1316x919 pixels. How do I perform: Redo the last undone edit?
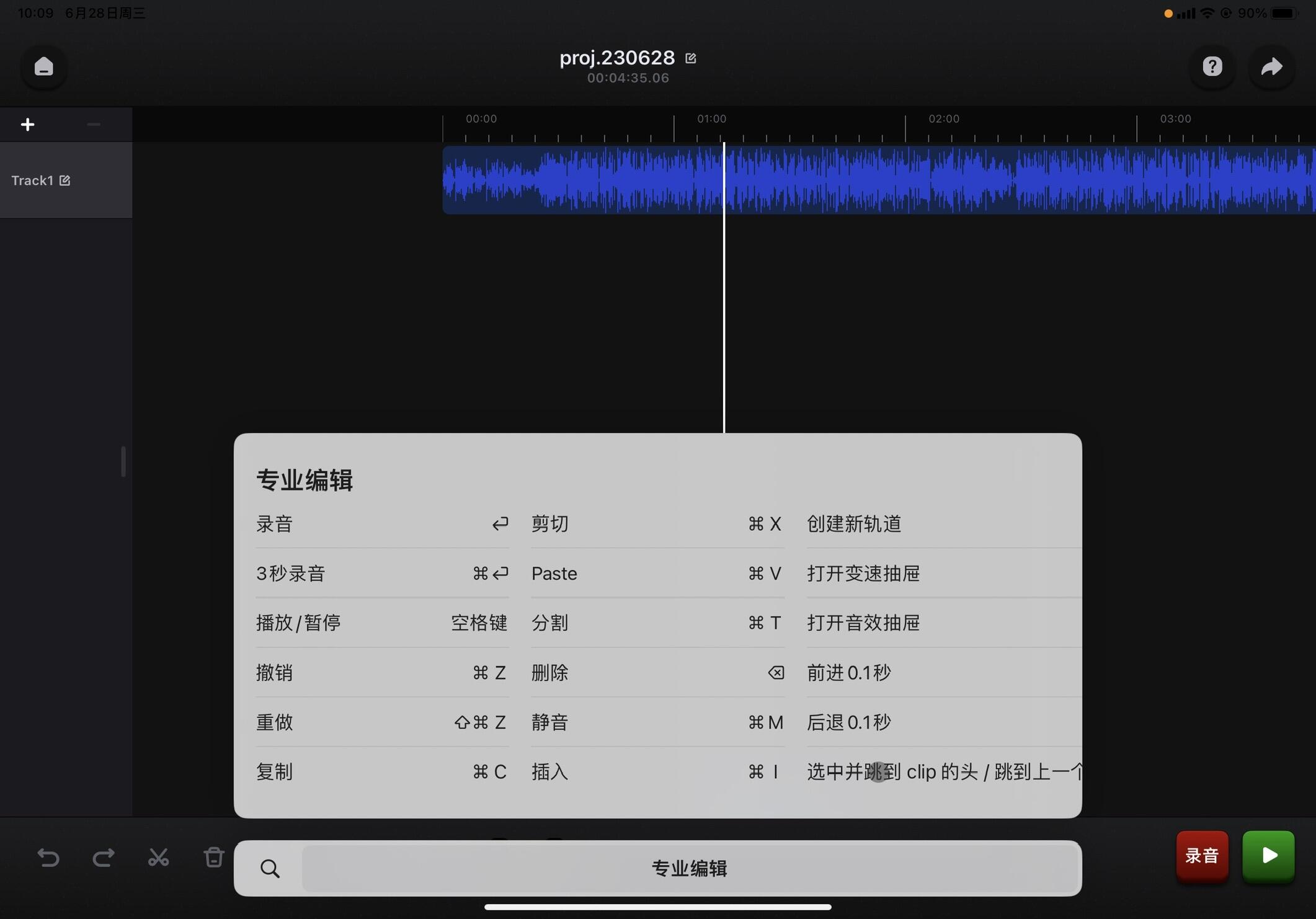[103, 857]
